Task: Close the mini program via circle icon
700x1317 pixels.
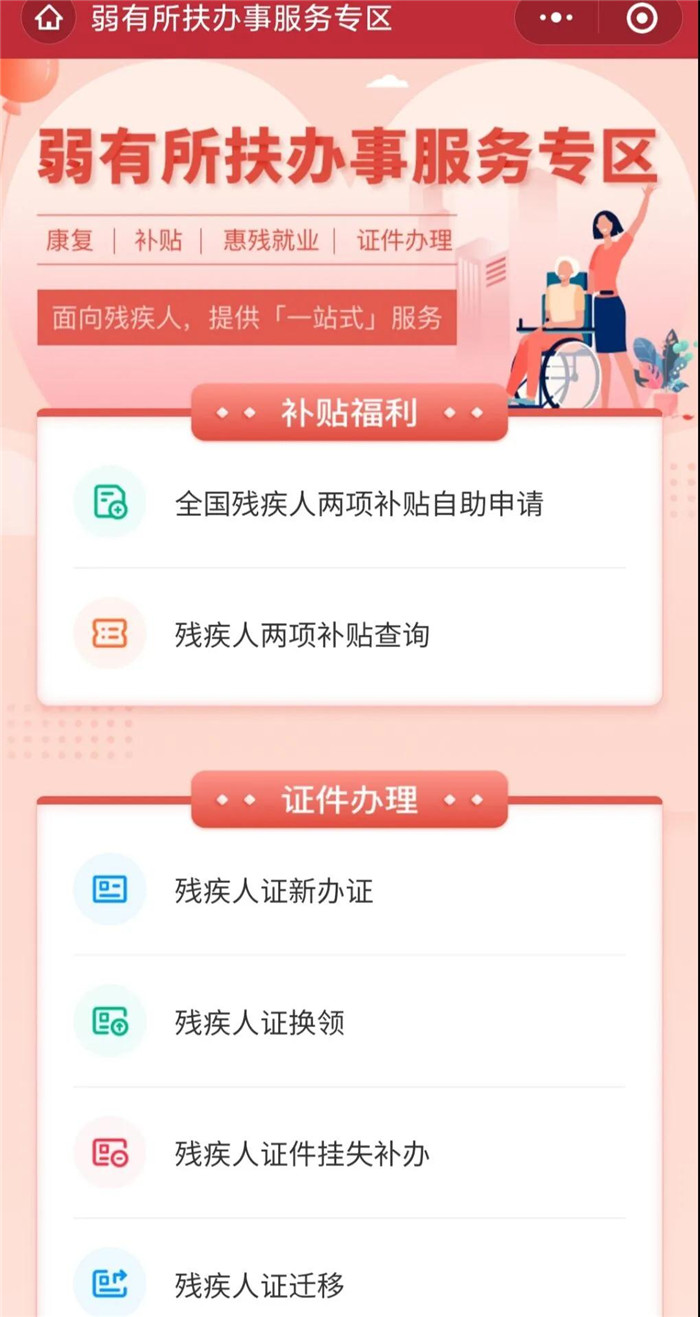Action: (641, 18)
